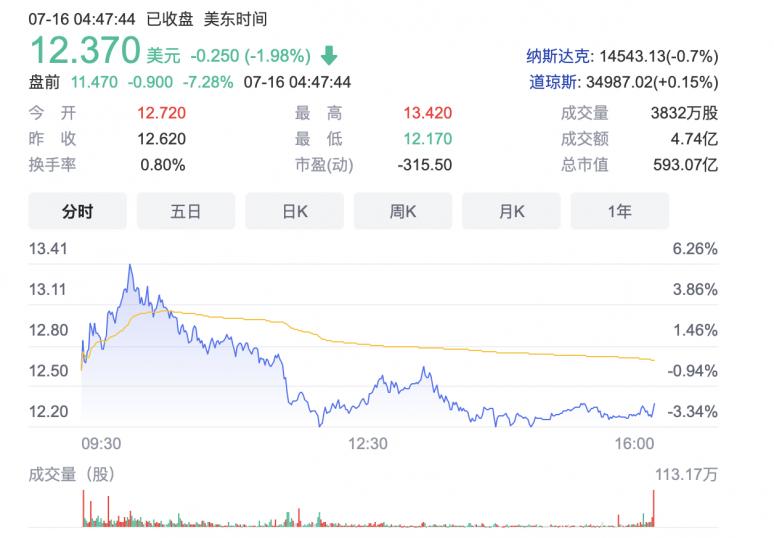Image resolution: width=774 pixels, height=538 pixels.
Task: Open the 月K chart tab
Action: pos(511,211)
